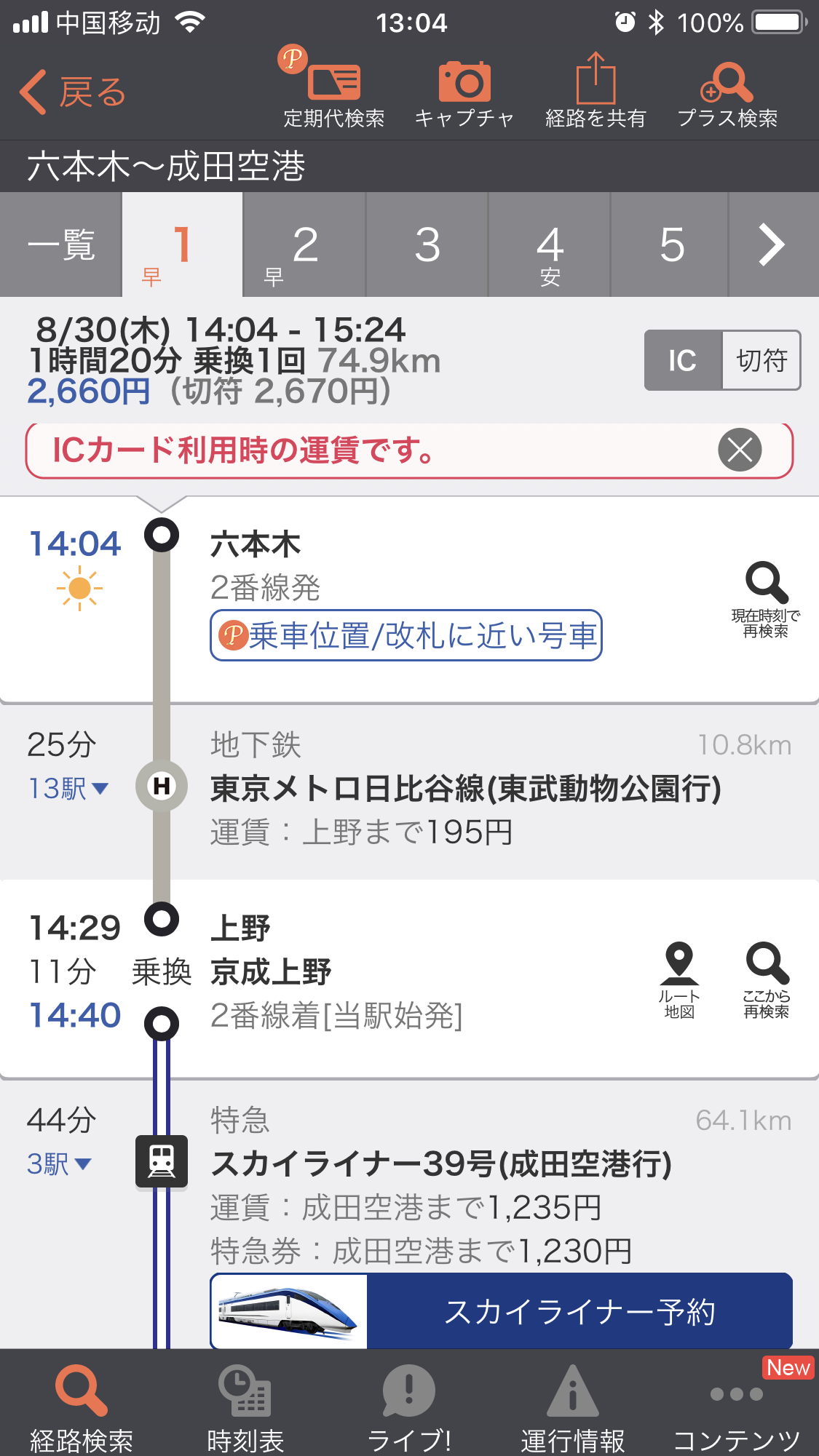Switch fare display to 切符
This screenshot has width=819, height=1456.
click(x=761, y=360)
